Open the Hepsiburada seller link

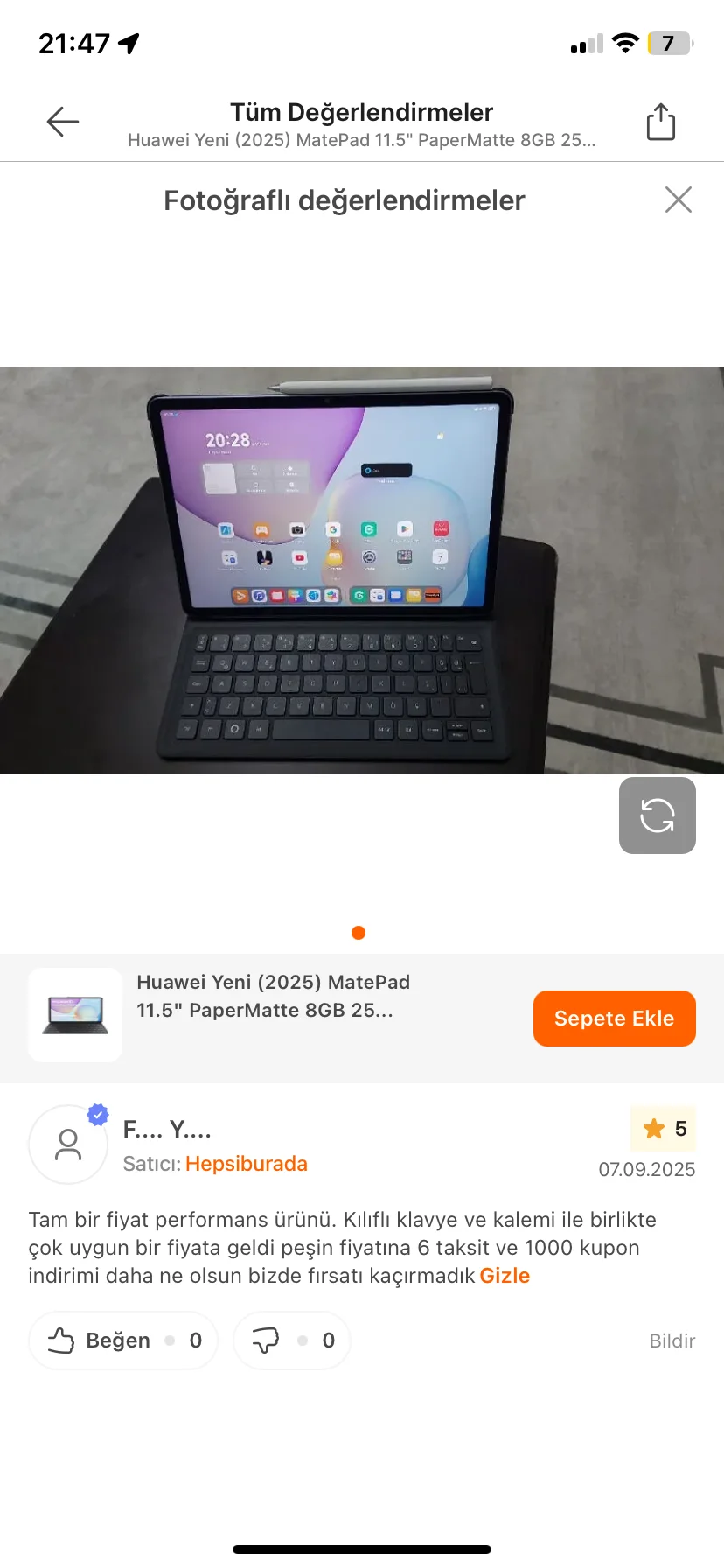[x=246, y=1164]
